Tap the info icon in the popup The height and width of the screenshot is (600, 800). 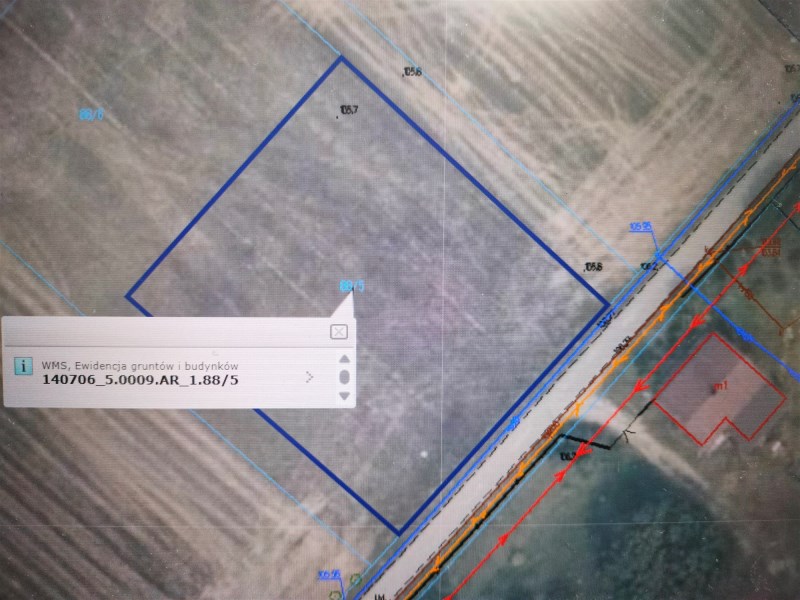pyautogui.click(x=21, y=366)
